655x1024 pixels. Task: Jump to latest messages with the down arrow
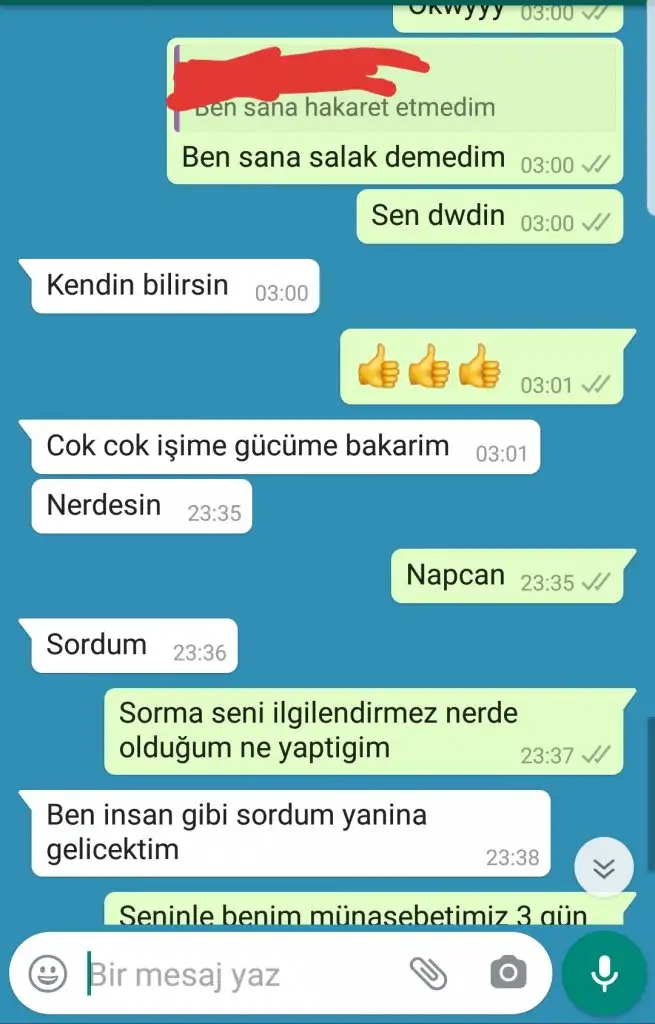tap(603, 867)
